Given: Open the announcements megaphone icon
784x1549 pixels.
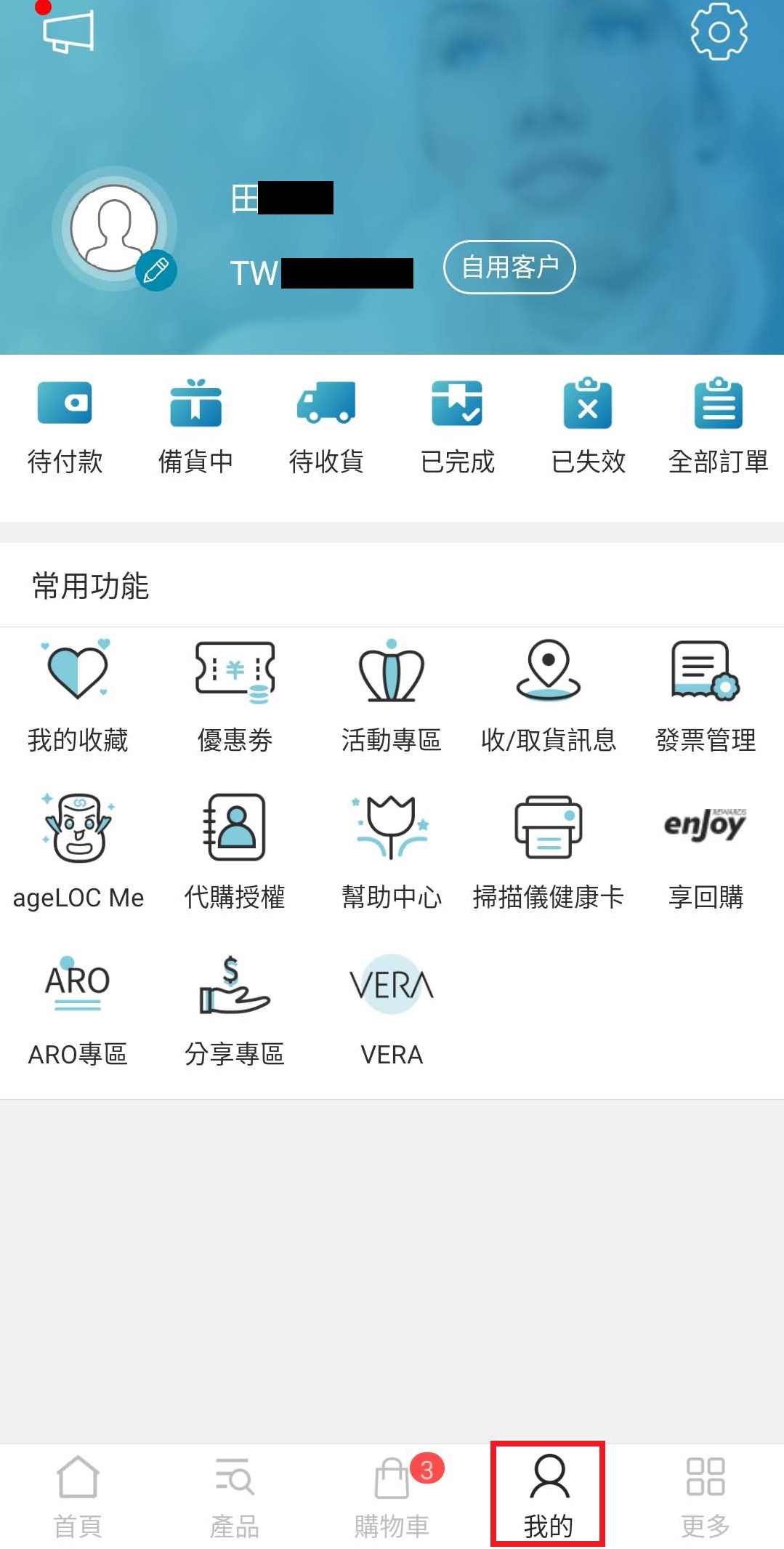Looking at the screenshot, I should point(68,32).
